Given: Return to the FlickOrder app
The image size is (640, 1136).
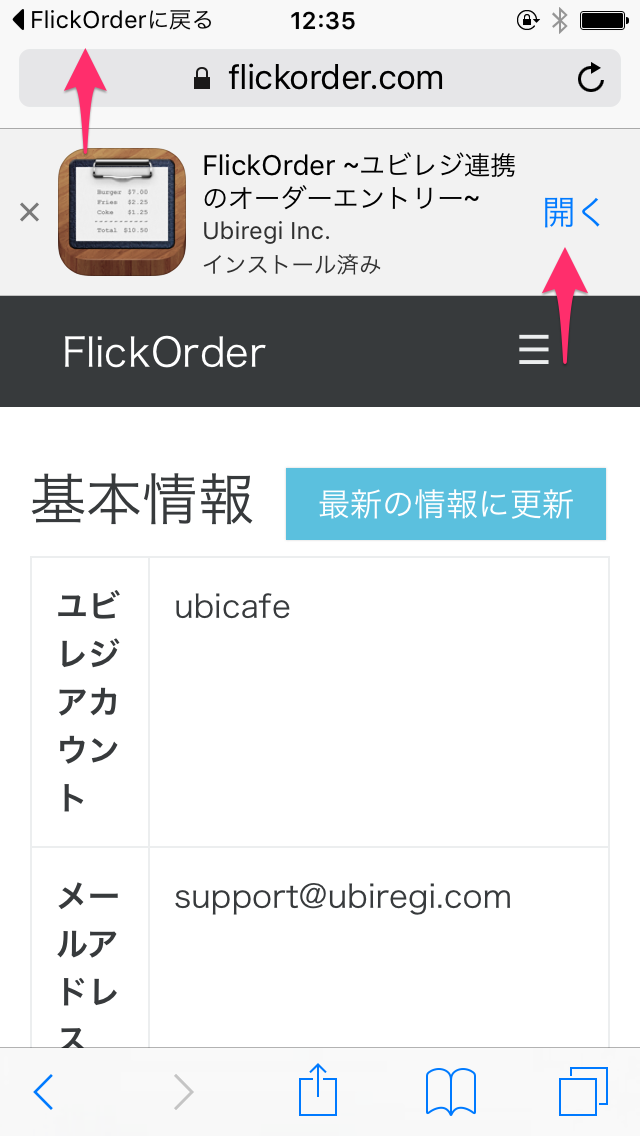Looking at the screenshot, I should [x=112, y=20].
